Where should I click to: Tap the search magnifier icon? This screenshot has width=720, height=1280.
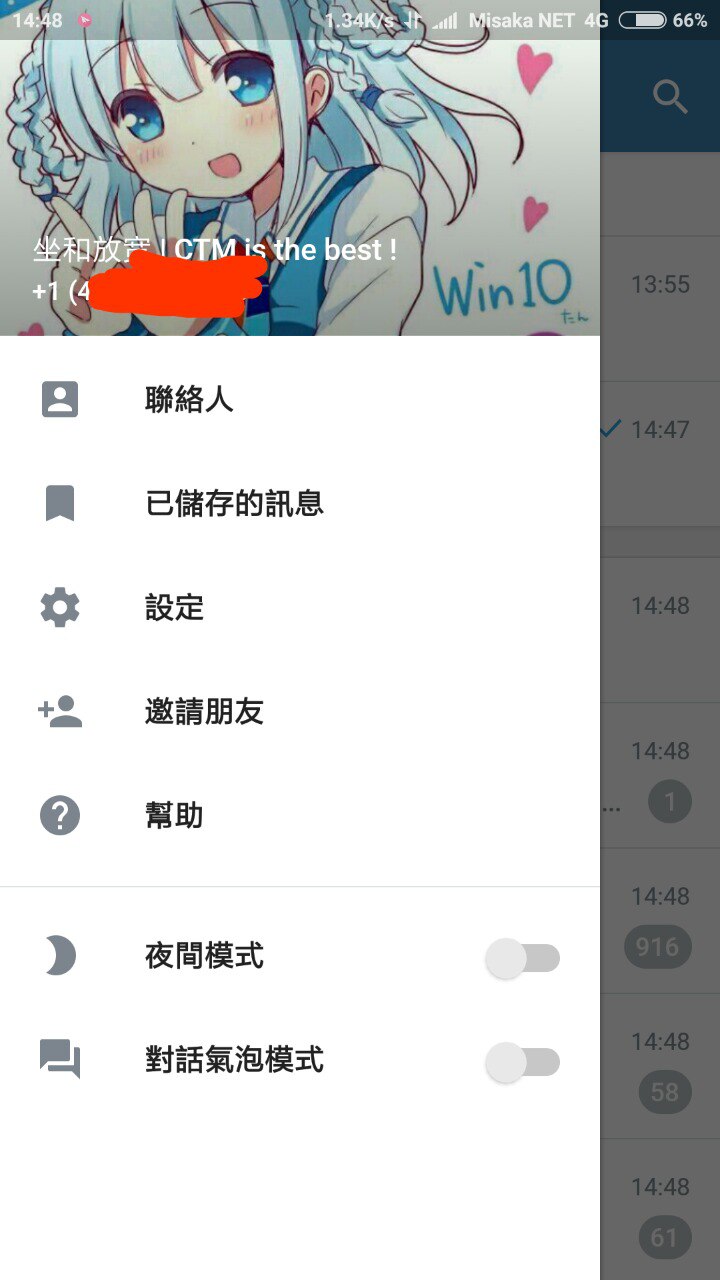[x=669, y=97]
